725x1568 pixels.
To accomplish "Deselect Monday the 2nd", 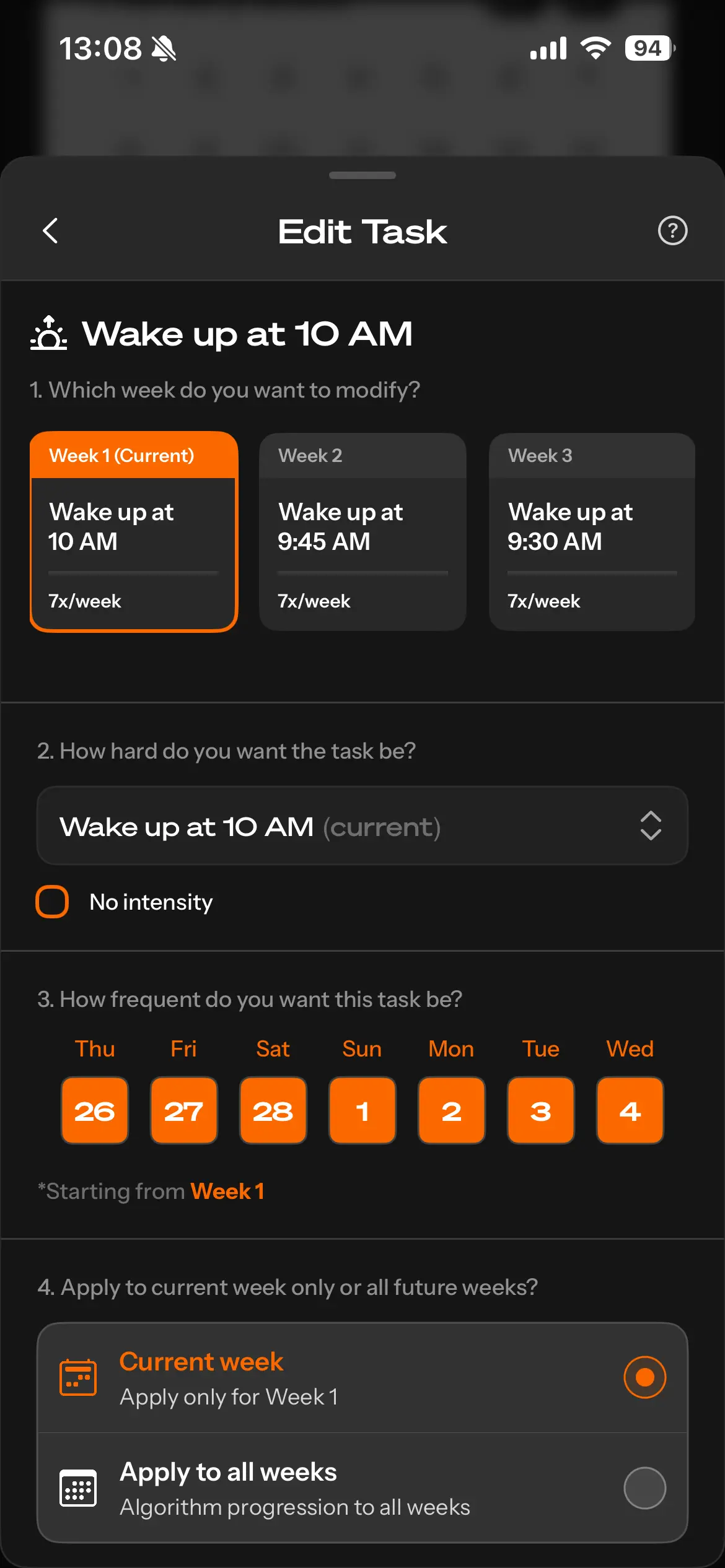I will coord(452,1110).
